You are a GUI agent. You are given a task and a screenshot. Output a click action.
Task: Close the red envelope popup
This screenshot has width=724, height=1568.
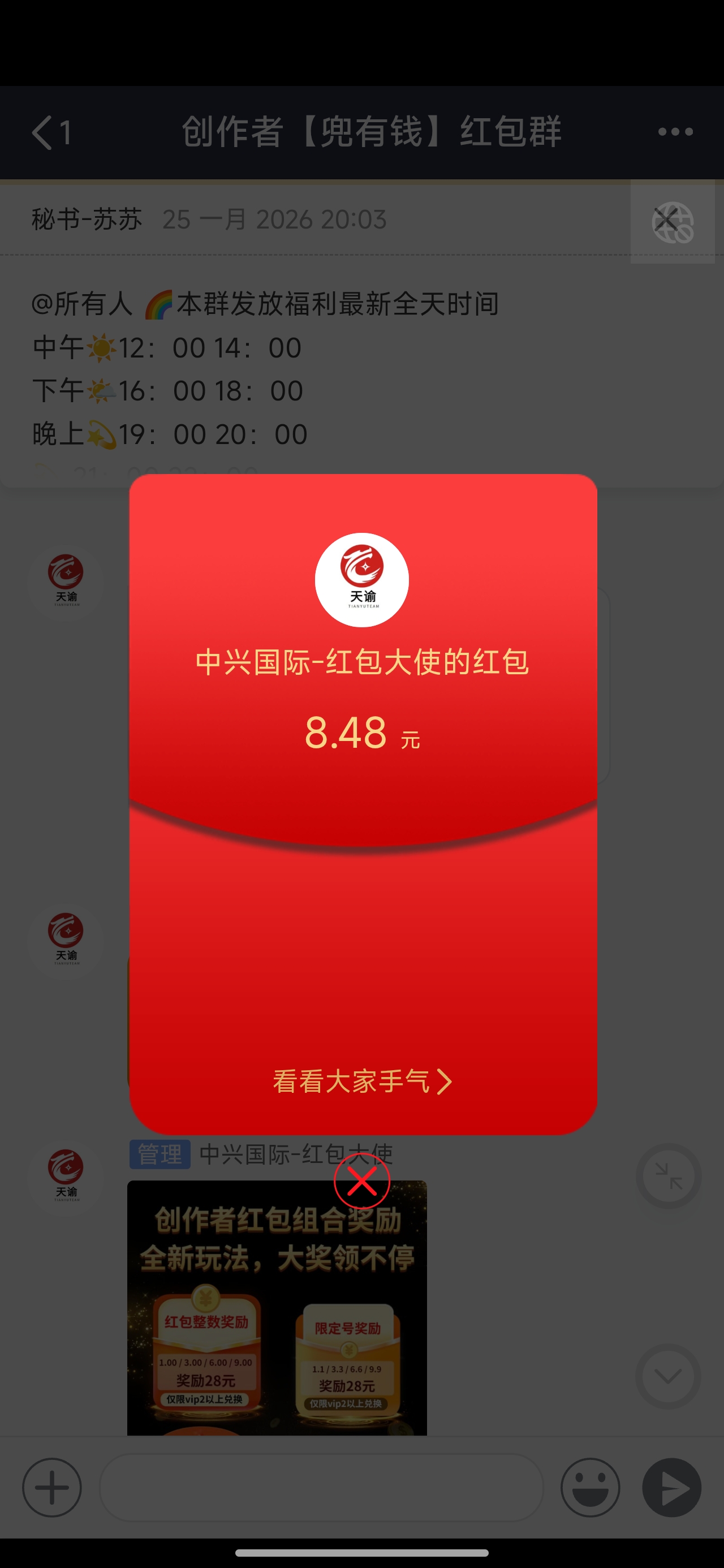coord(361,1182)
